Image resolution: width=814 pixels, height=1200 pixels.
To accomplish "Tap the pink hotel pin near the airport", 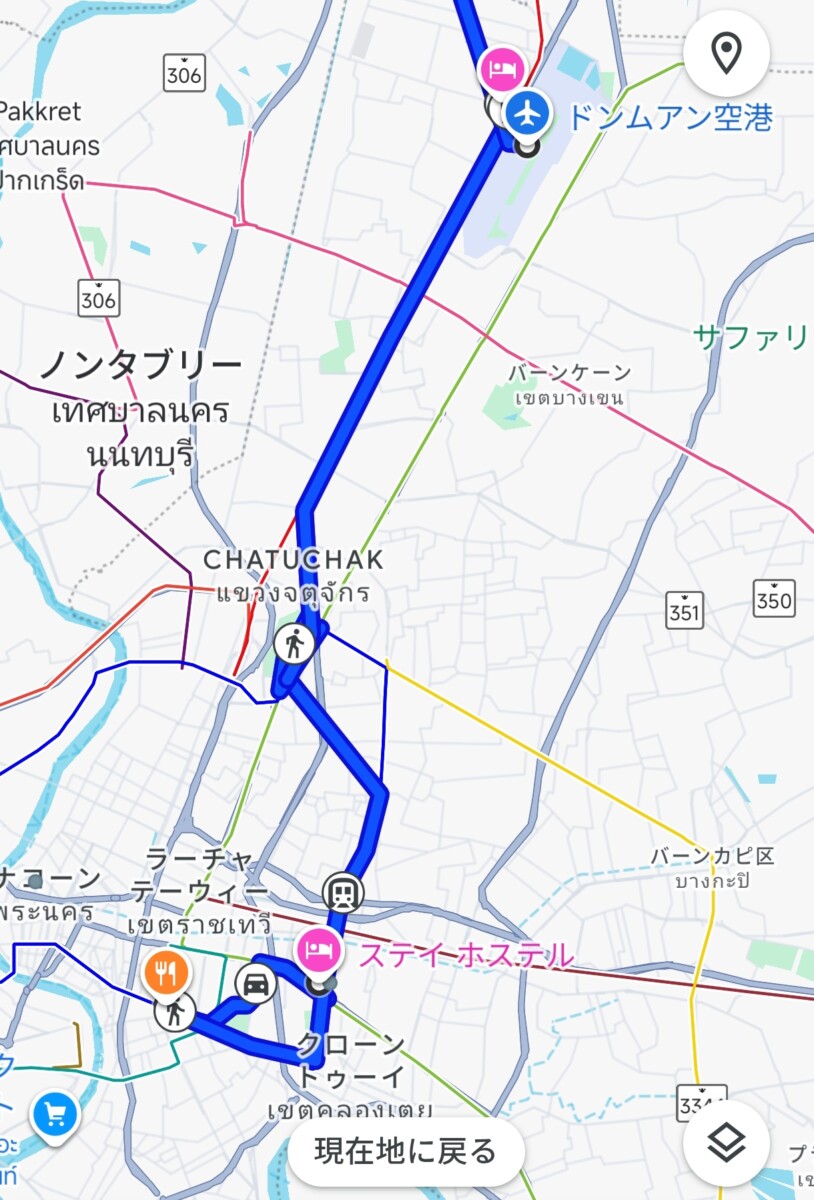I will [x=500, y=70].
